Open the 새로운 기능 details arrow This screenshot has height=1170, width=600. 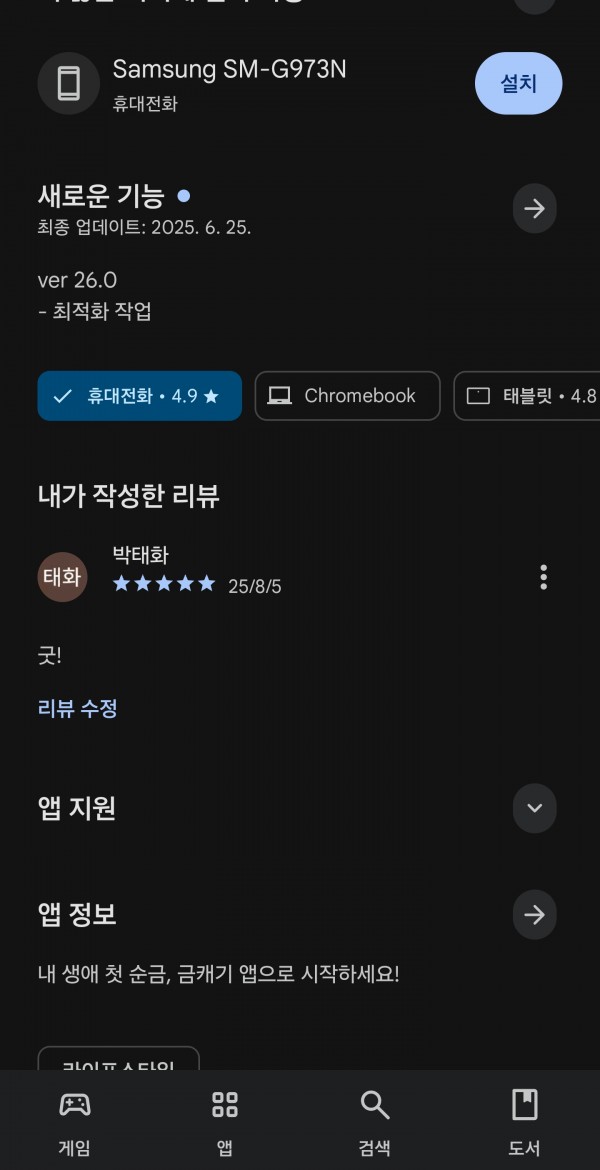point(534,209)
